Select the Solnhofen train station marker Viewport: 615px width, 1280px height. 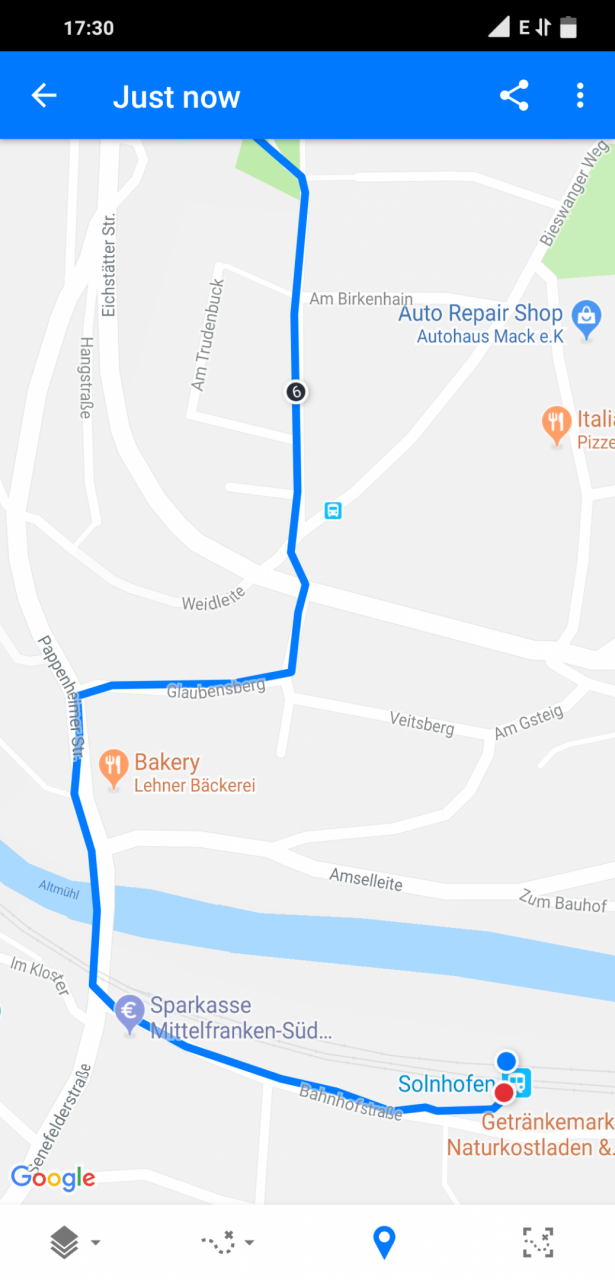[x=519, y=1081]
